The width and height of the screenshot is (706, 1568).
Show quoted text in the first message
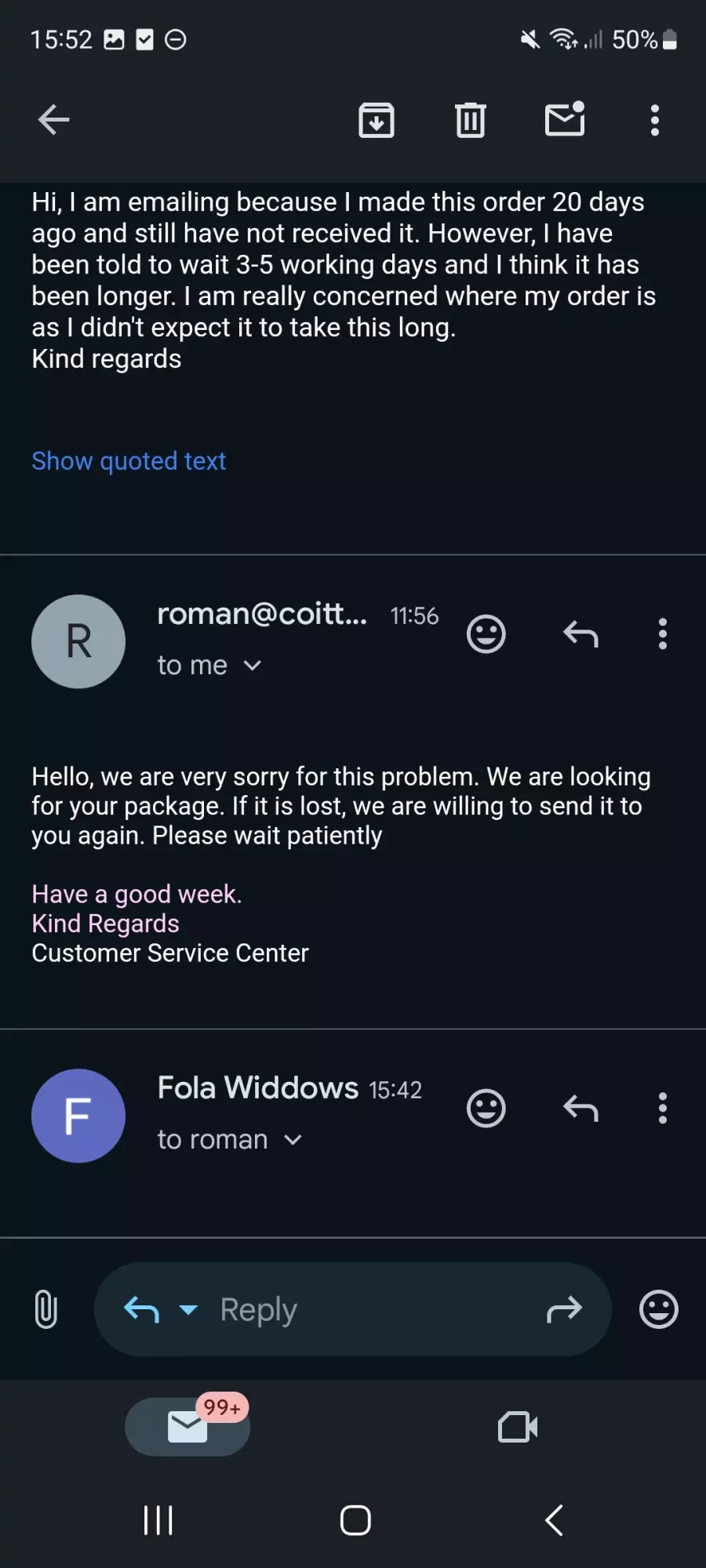(129, 461)
